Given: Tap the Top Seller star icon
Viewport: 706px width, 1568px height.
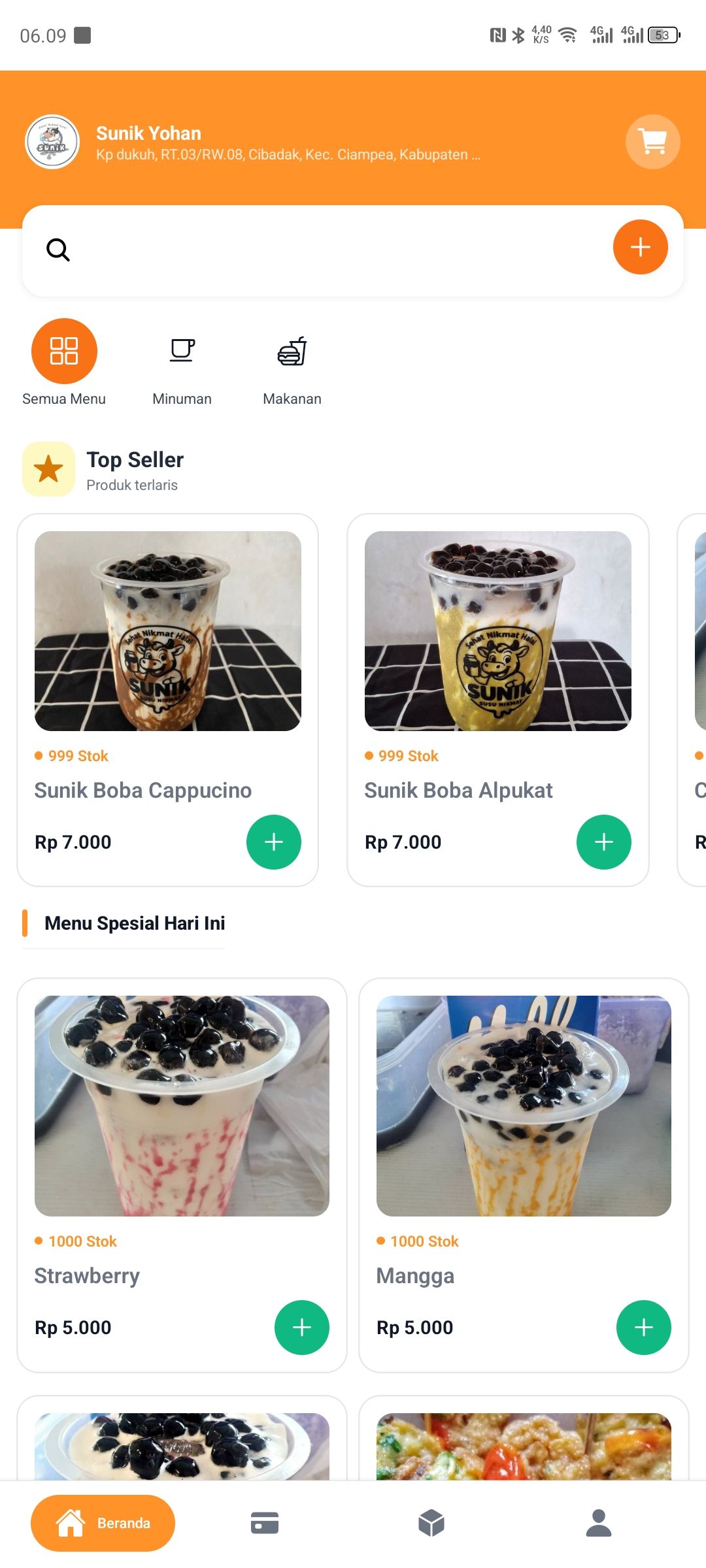Looking at the screenshot, I should point(48,468).
